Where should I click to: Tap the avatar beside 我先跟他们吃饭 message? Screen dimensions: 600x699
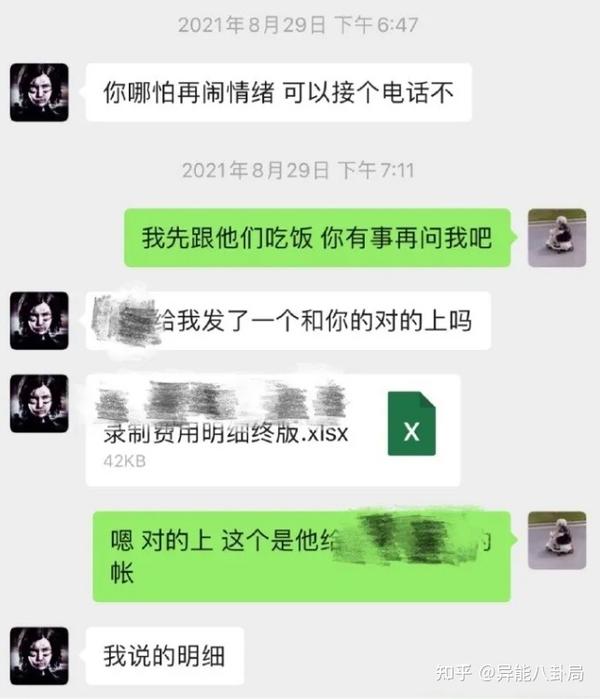(556, 238)
